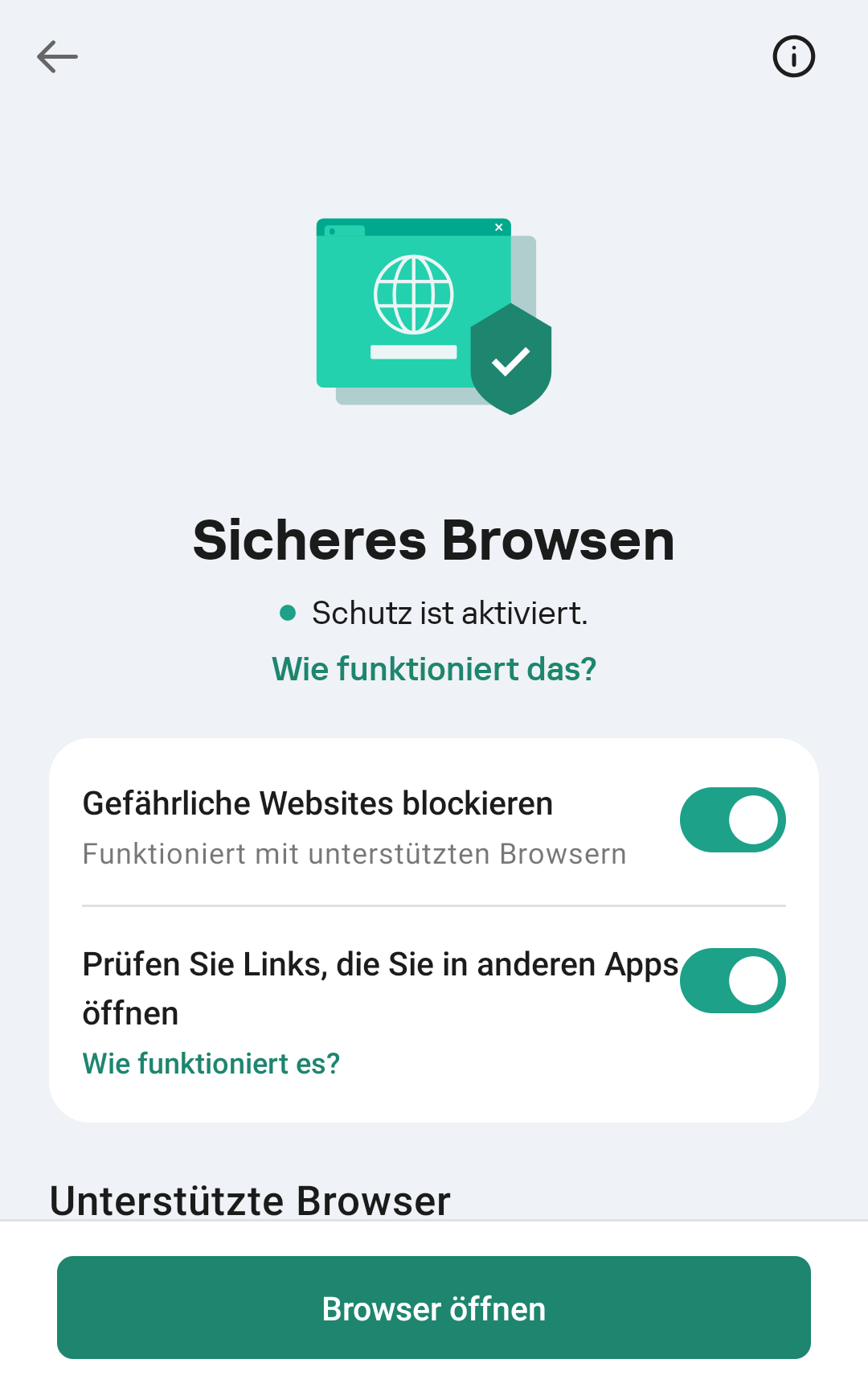868x1396 pixels.
Task: Disable "Gefährliche Websites blockieren"
Action: click(x=732, y=819)
